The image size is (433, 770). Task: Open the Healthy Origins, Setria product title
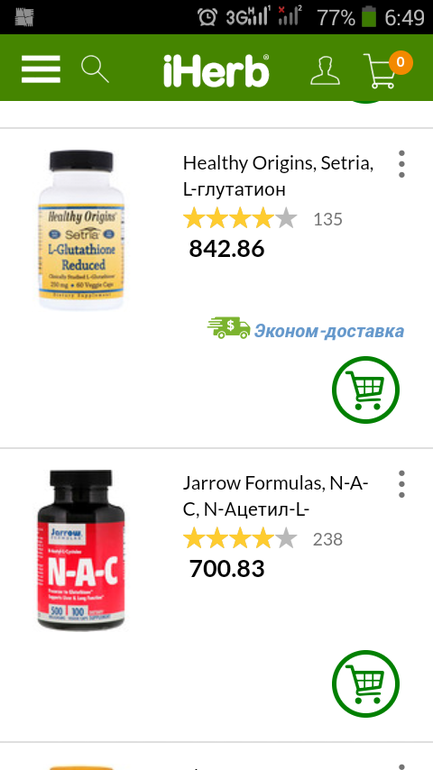coord(278,176)
